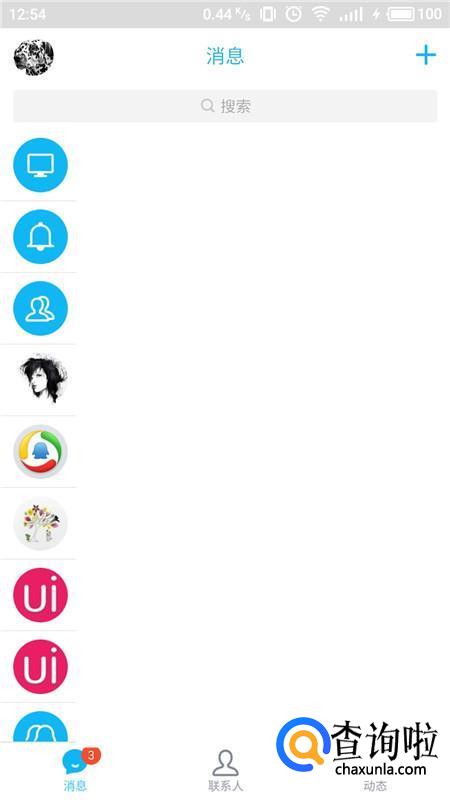Open the Tencent penguin news row
This screenshot has width=450, height=800.
click(x=225, y=452)
